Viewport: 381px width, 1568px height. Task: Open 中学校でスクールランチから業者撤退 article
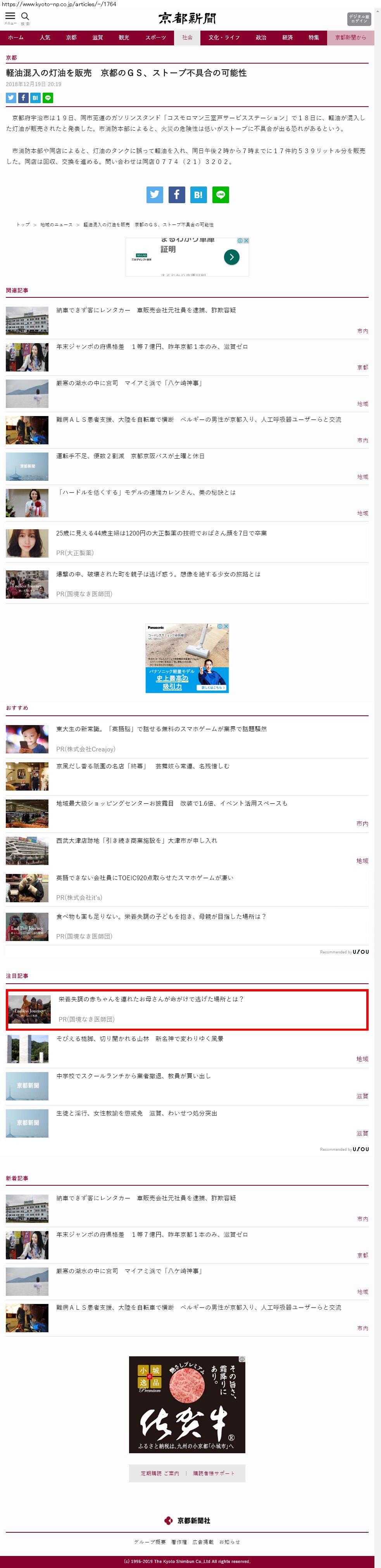click(133, 1076)
